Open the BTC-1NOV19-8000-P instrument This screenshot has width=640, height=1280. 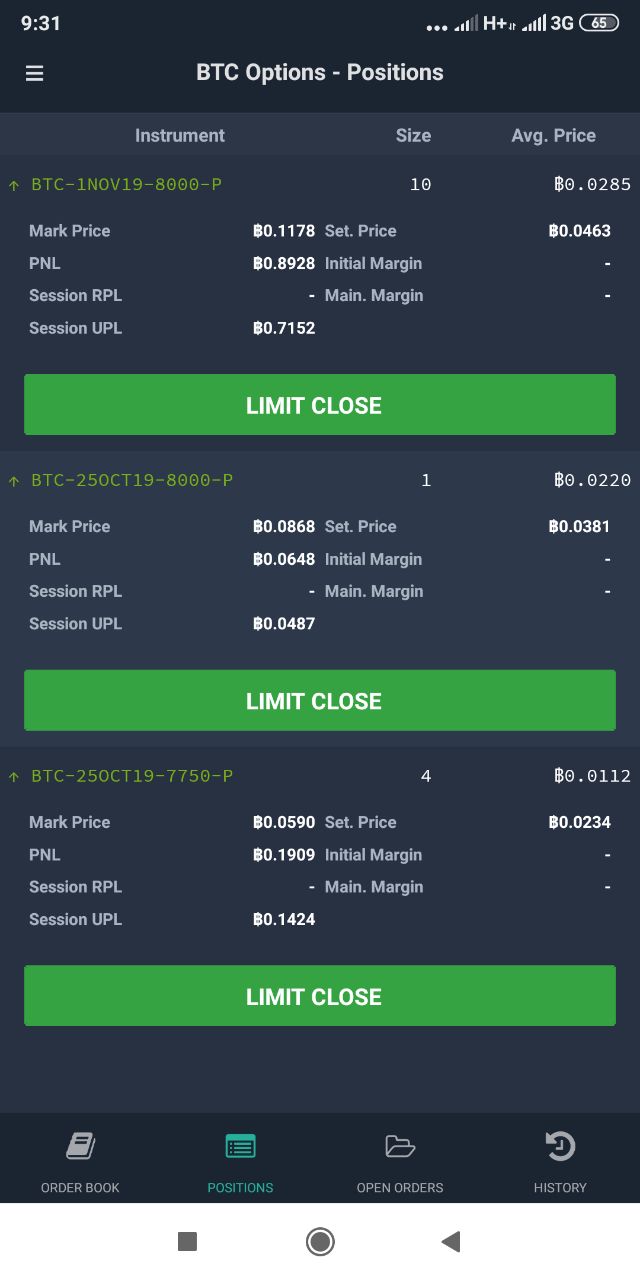coord(126,184)
